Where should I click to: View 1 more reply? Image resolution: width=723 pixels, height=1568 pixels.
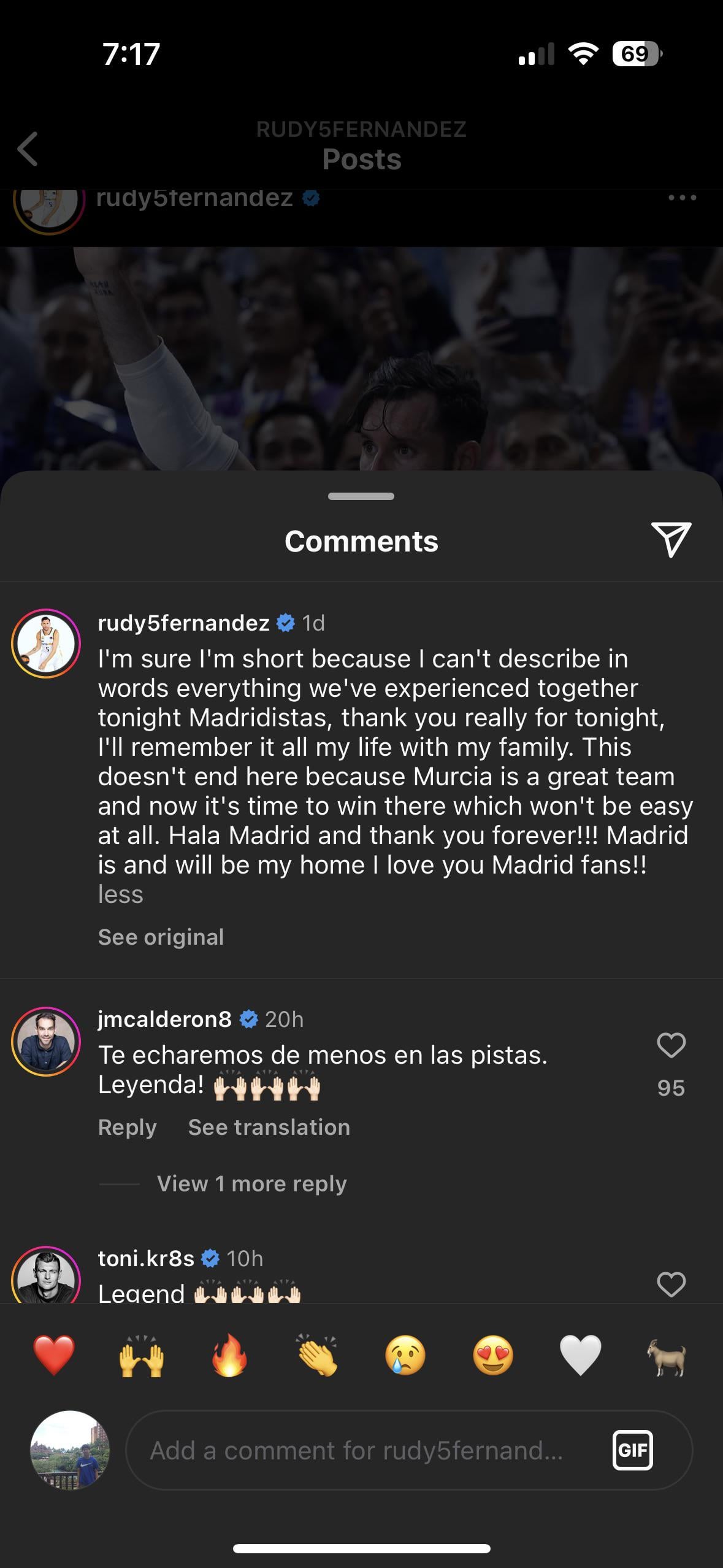tap(251, 1183)
